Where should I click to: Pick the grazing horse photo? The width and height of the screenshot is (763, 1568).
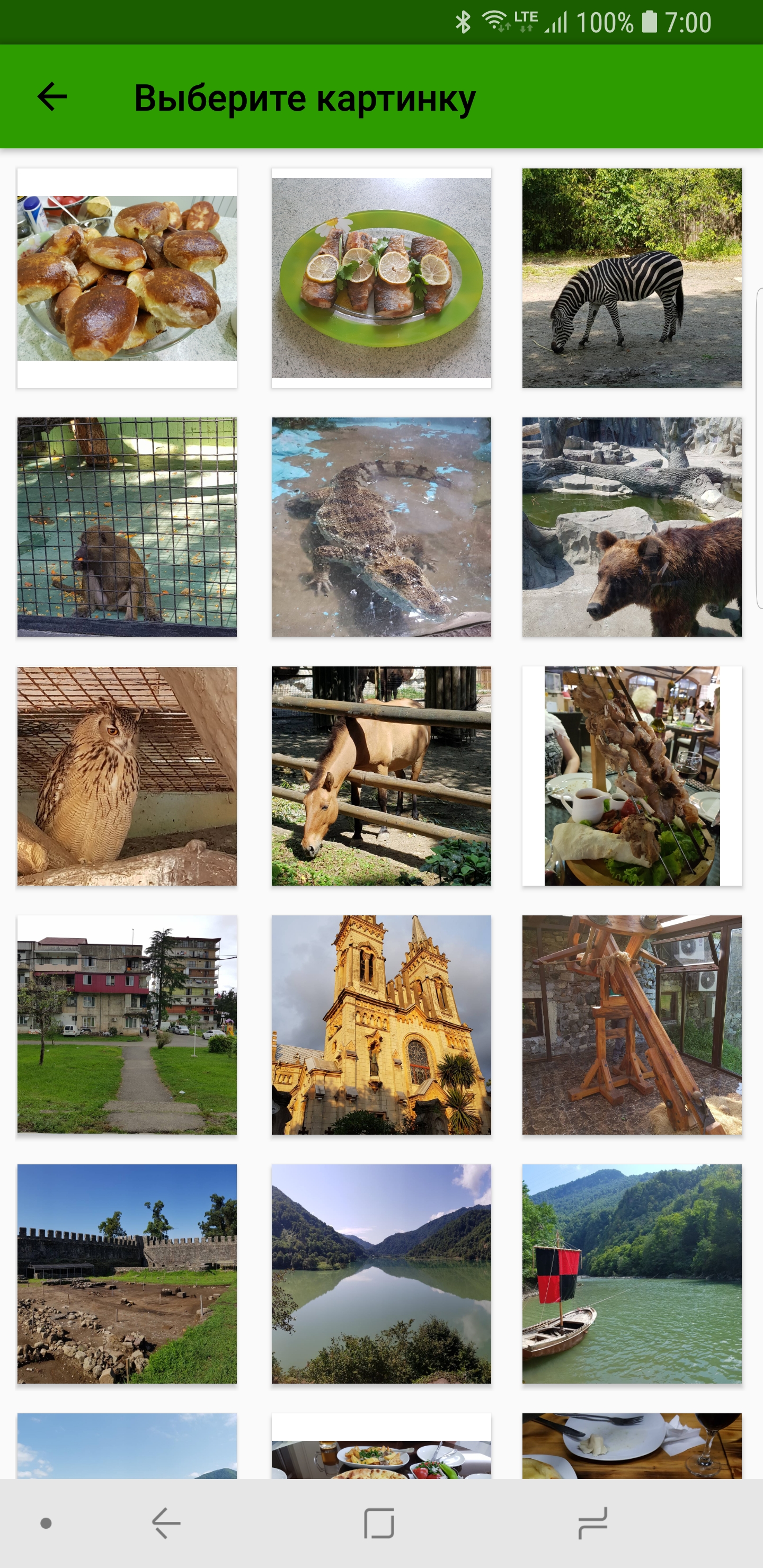click(381, 776)
